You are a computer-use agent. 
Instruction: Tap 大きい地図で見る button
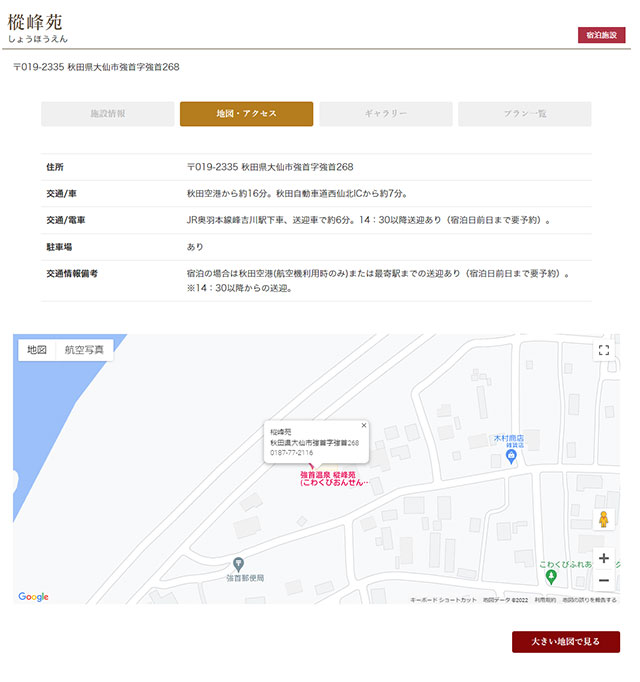[x=566, y=642]
